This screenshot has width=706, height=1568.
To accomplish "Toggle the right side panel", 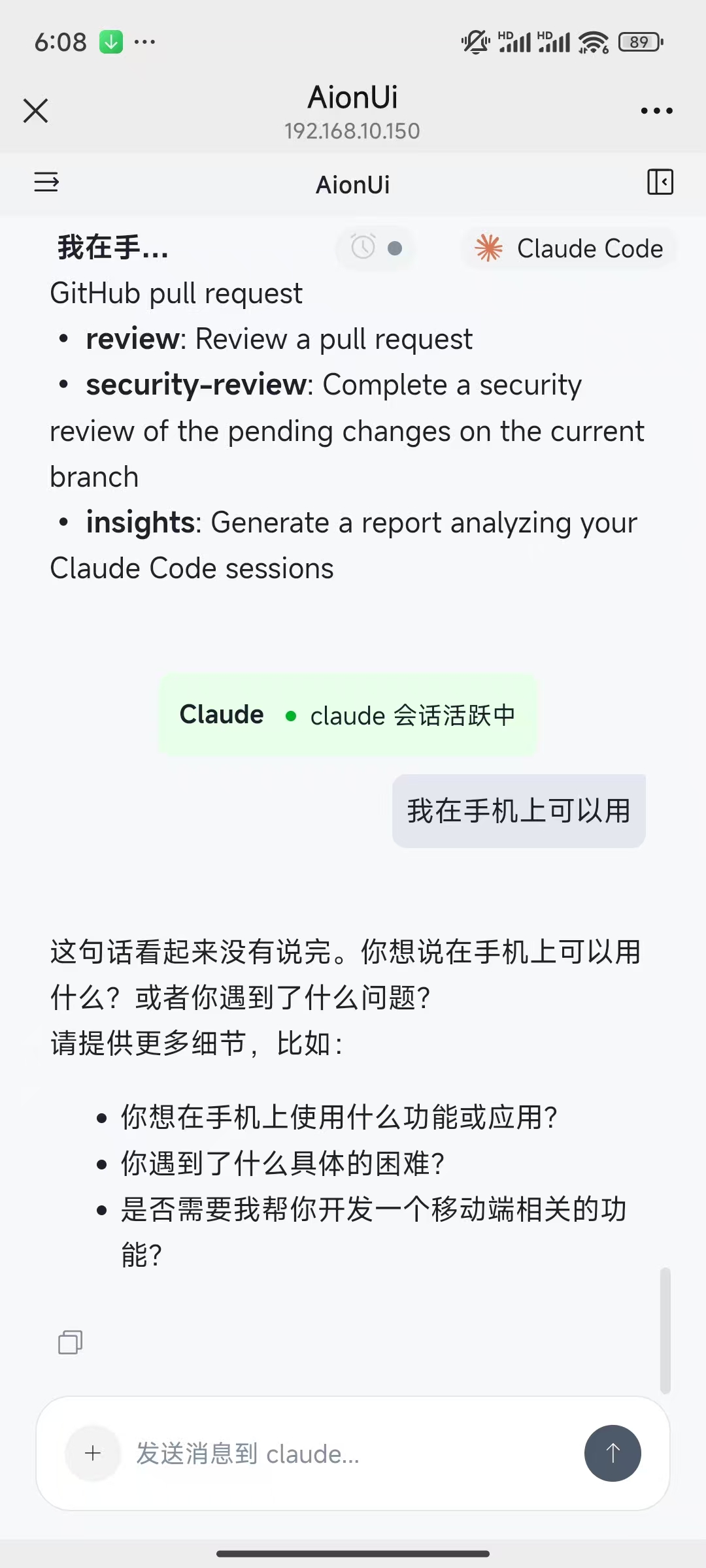I will pyautogui.click(x=660, y=182).
